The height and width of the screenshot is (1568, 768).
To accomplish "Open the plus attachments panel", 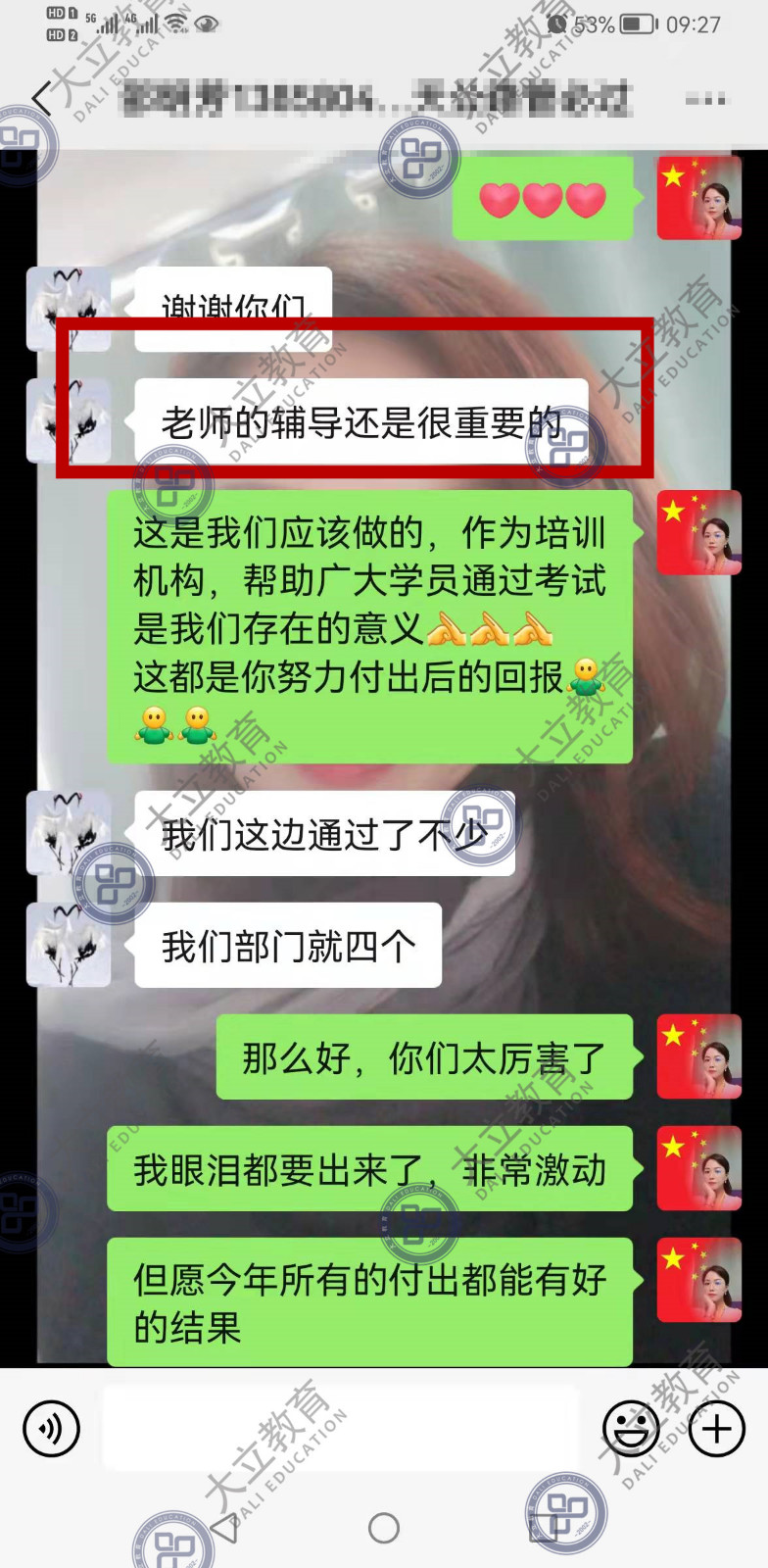I will coord(717,1429).
